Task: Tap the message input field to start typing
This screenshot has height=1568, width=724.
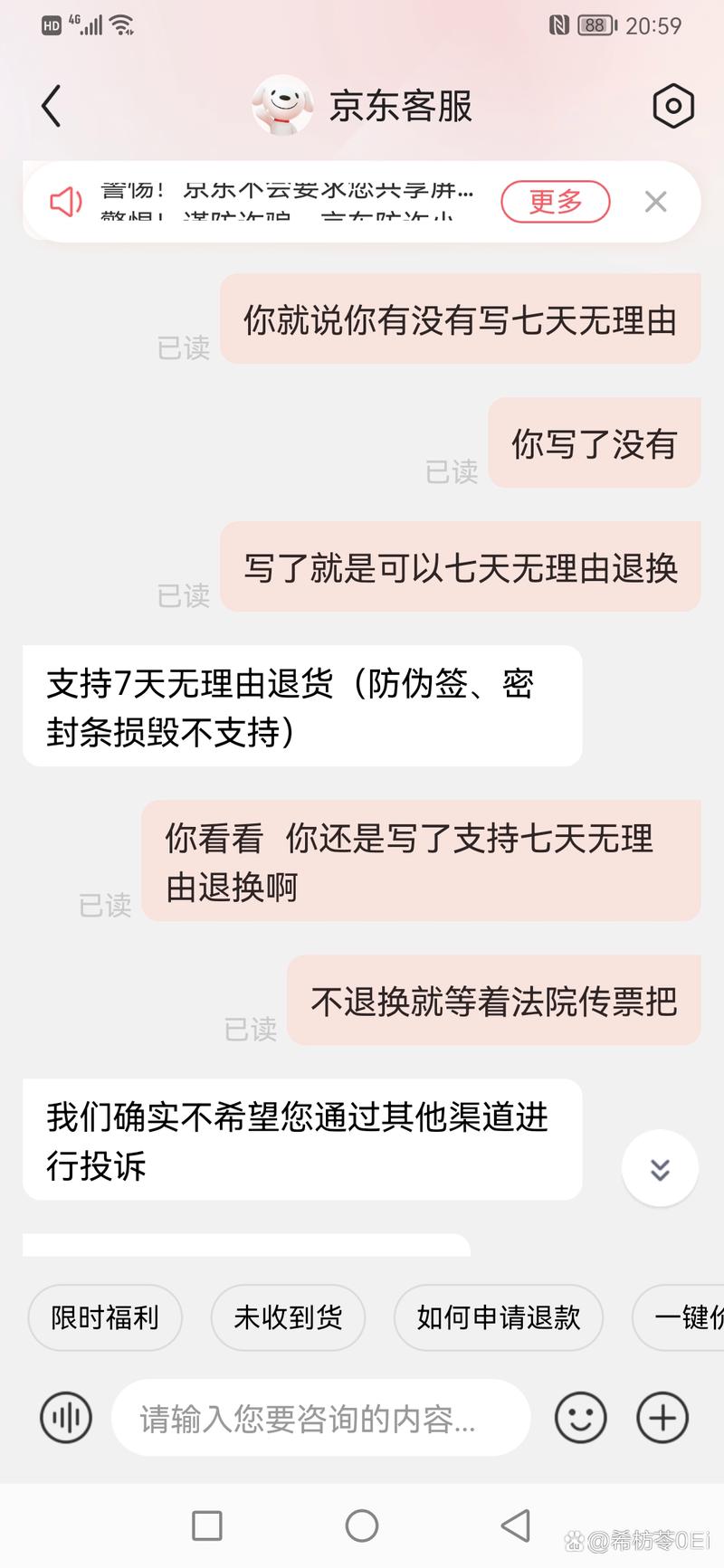Action: 320,1417
